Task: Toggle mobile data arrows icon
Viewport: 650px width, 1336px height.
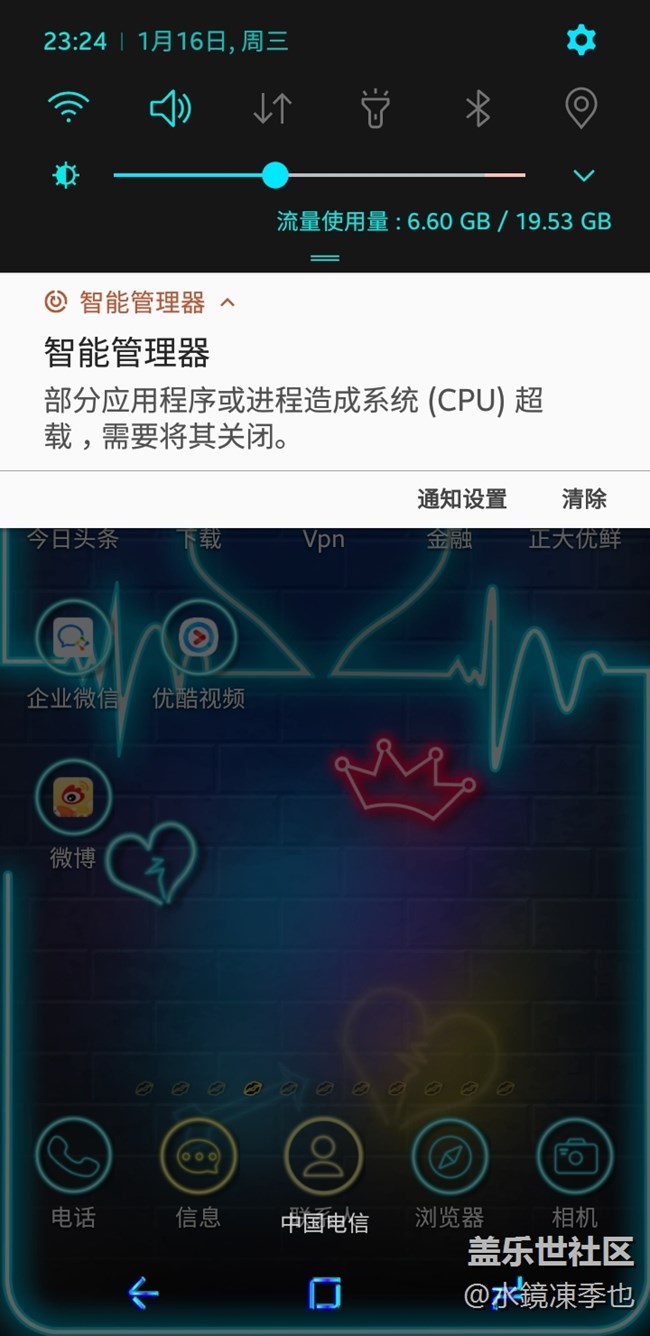Action: tap(272, 107)
